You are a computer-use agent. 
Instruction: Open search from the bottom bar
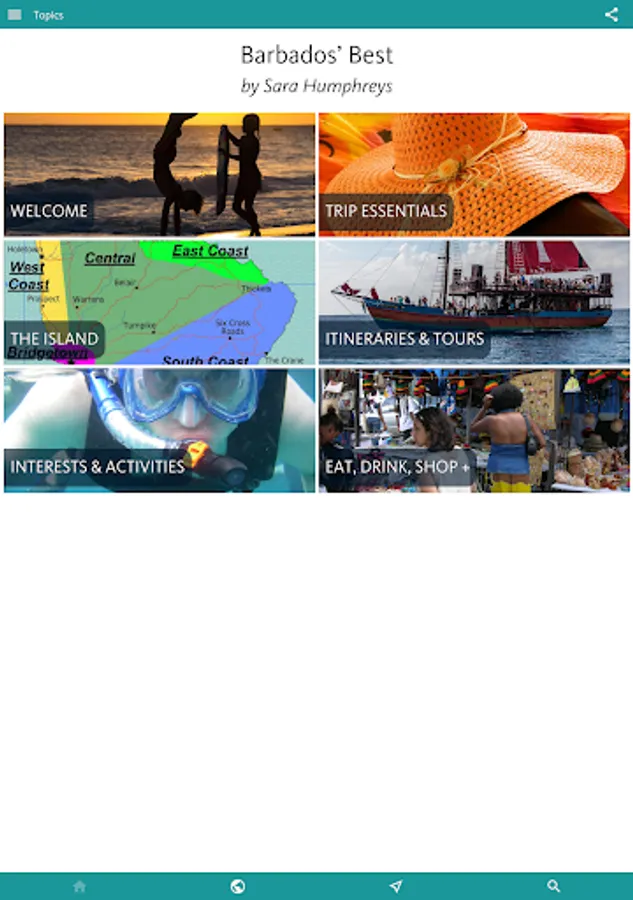[x=554, y=886]
